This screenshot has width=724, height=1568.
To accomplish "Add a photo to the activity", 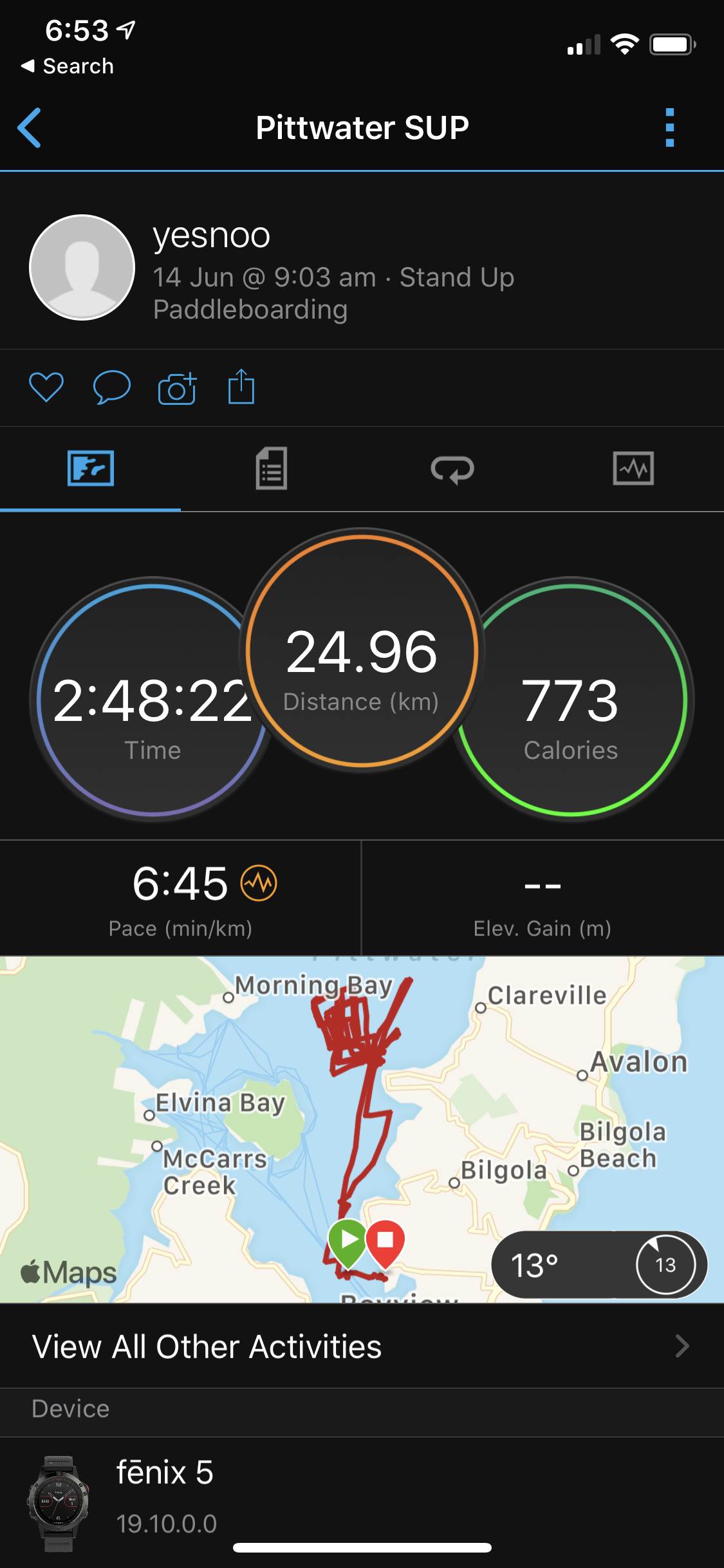I will coord(177,388).
